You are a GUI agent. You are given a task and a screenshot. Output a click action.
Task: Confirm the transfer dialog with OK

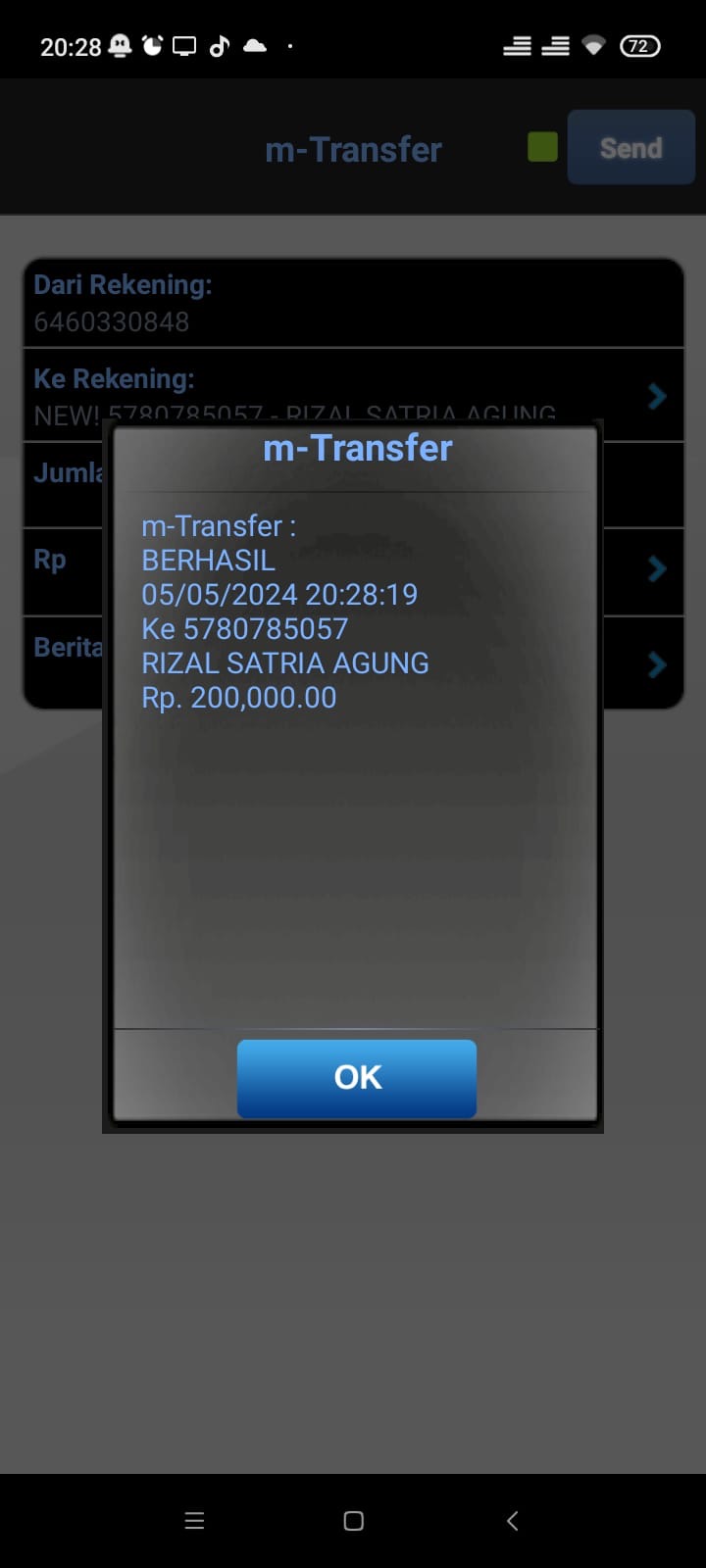coord(357,1077)
